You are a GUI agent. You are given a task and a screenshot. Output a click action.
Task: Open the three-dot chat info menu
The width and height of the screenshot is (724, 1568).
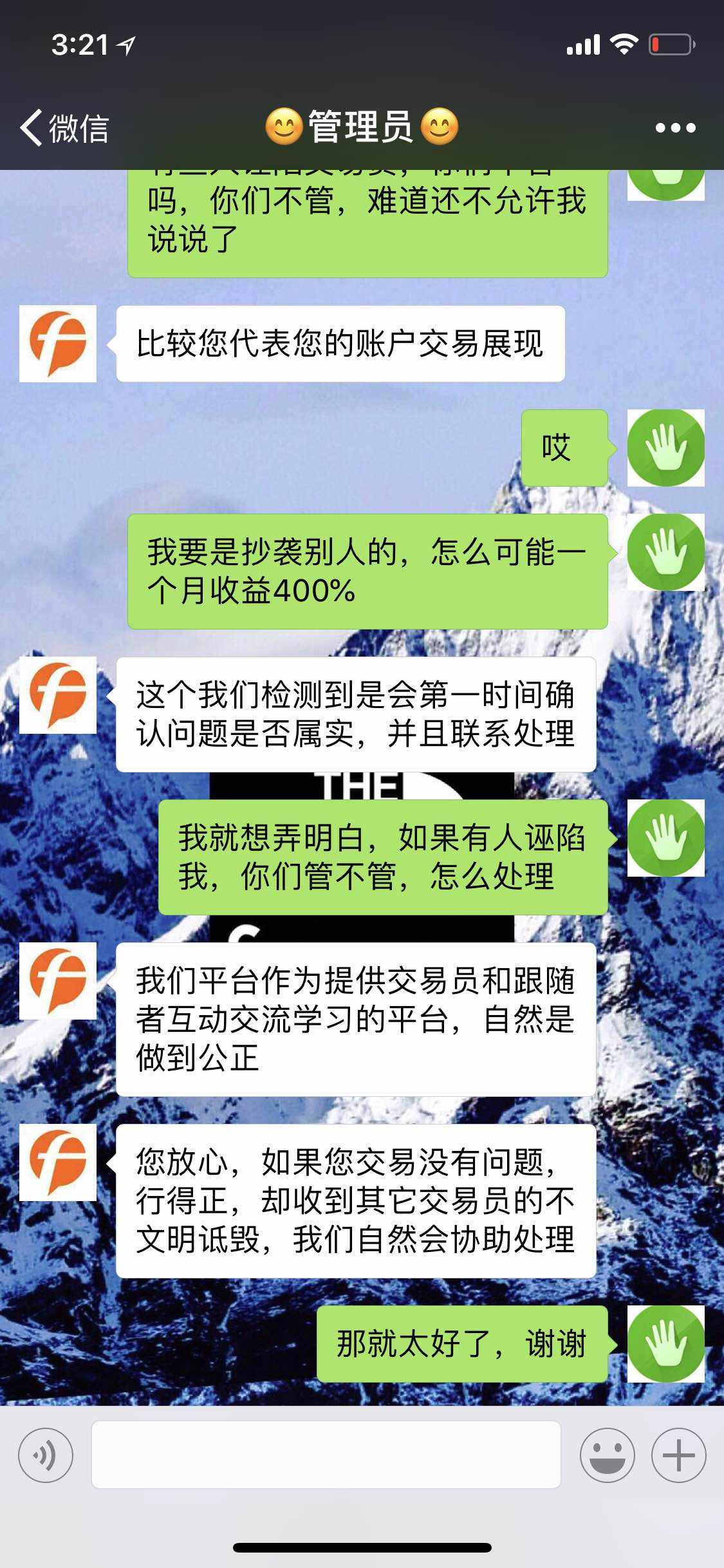point(674,127)
